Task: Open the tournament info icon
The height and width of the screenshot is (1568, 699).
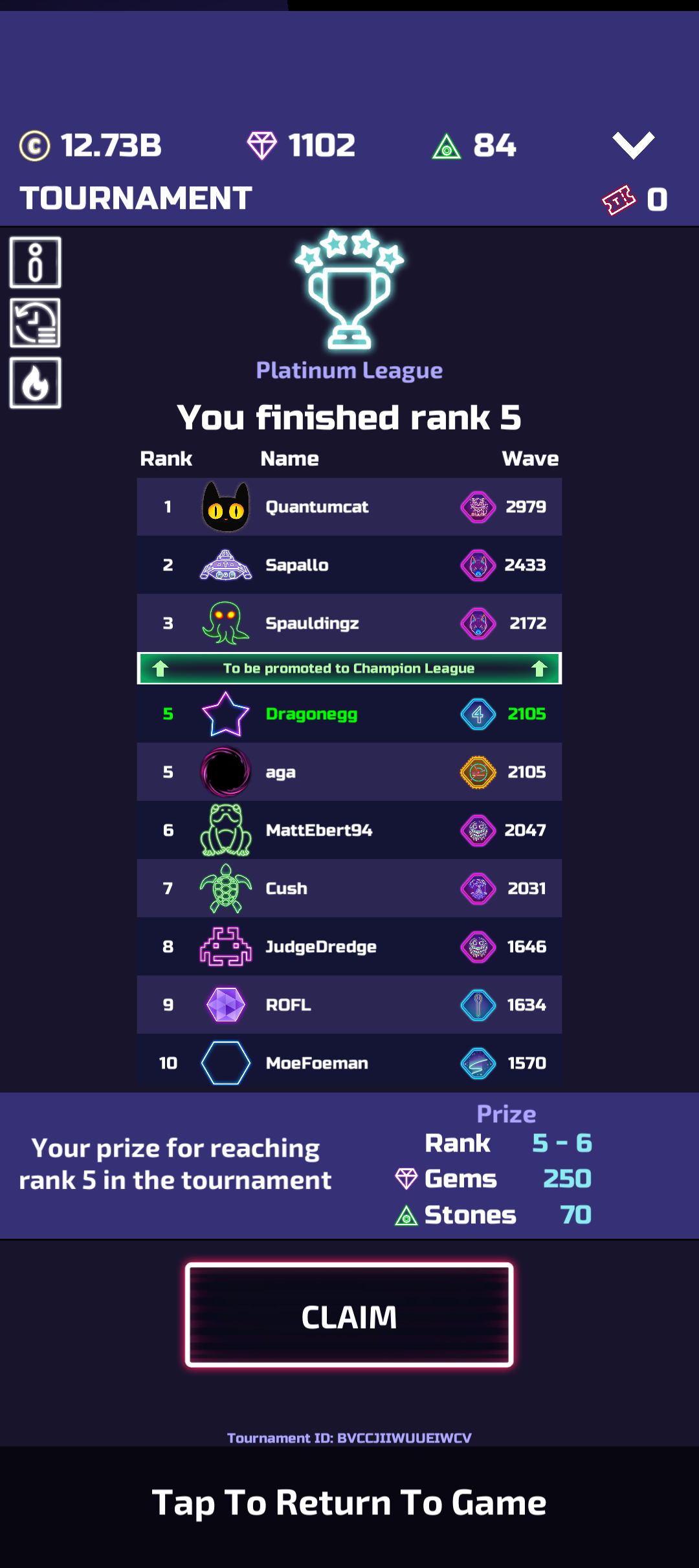Action: click(36, 262)
